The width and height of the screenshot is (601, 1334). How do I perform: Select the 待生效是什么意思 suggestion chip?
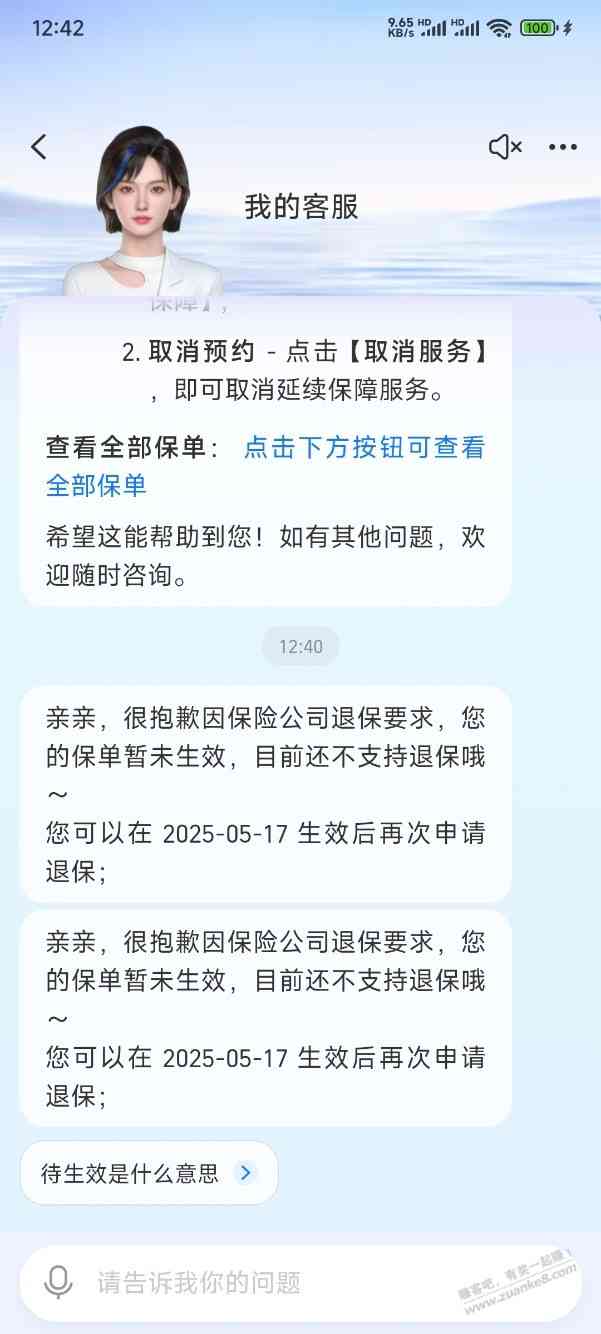click(x=148, y=1173)
